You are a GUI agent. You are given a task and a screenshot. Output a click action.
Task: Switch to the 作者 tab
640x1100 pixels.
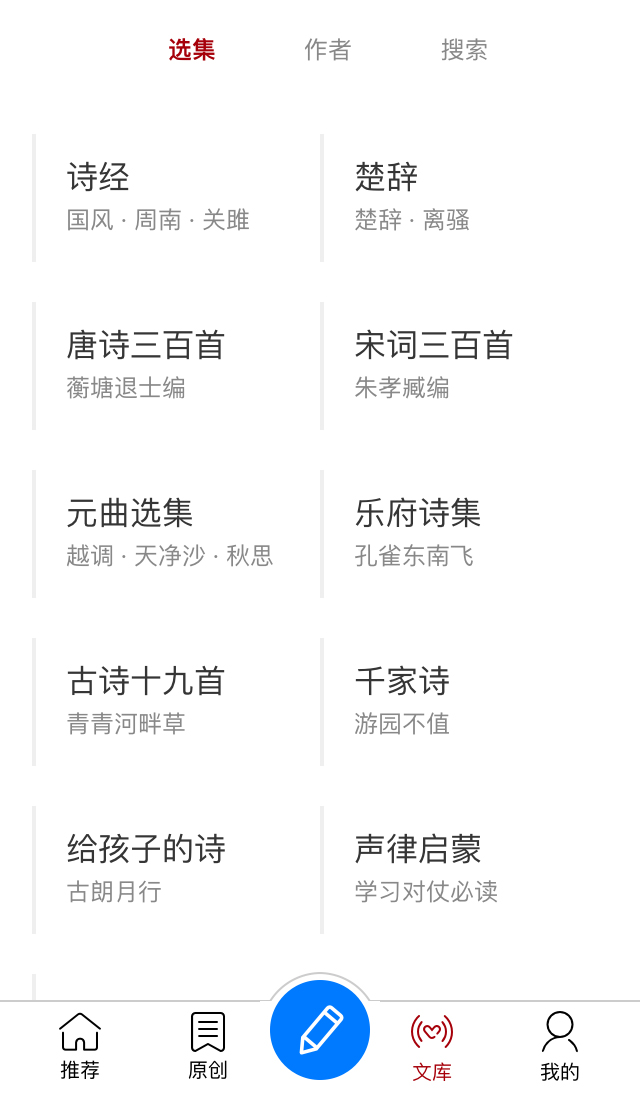click(x=327, y=50)
